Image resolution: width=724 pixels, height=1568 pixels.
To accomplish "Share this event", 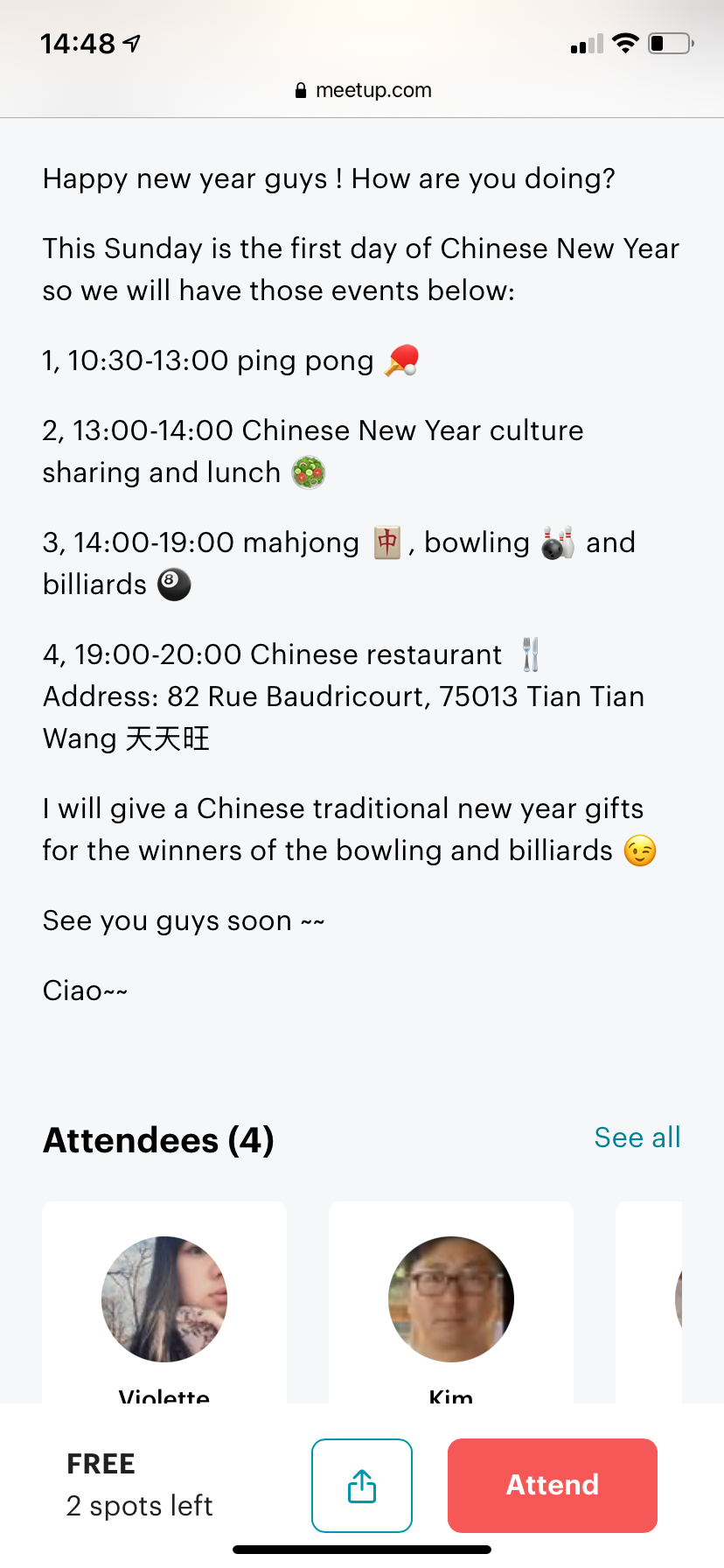I will (x=362, y=1485).
